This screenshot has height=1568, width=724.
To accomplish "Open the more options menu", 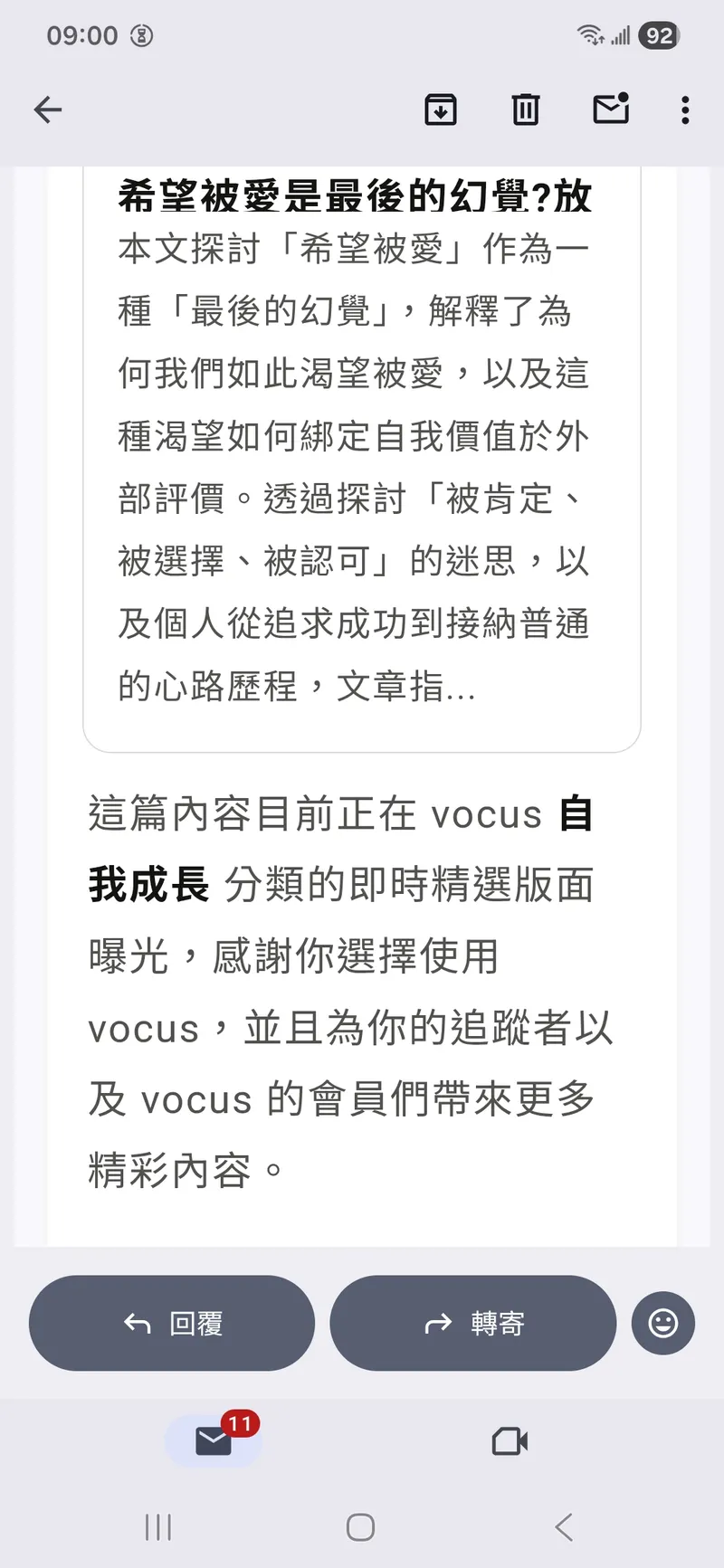I will [x=685, y=110].
